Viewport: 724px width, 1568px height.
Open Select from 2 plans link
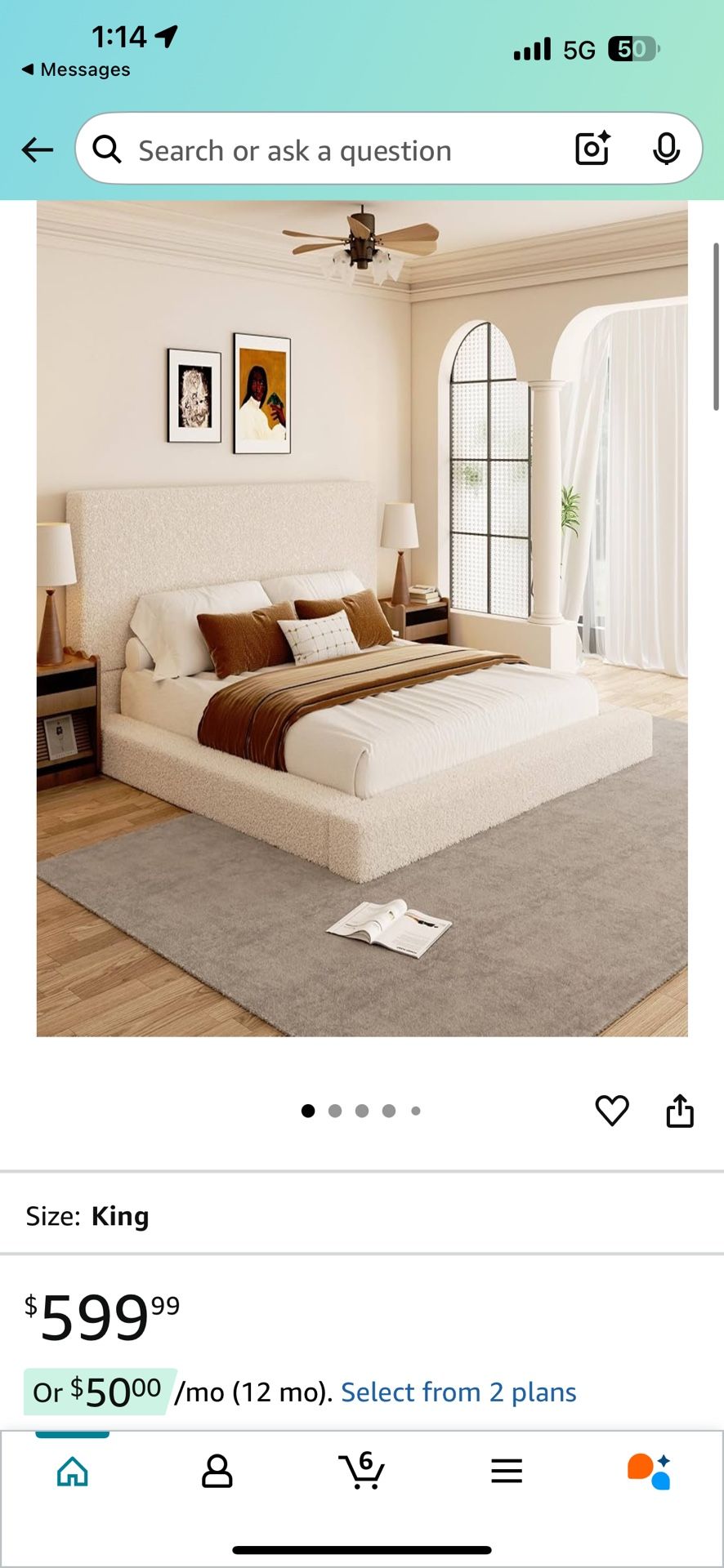[458, 1392]
